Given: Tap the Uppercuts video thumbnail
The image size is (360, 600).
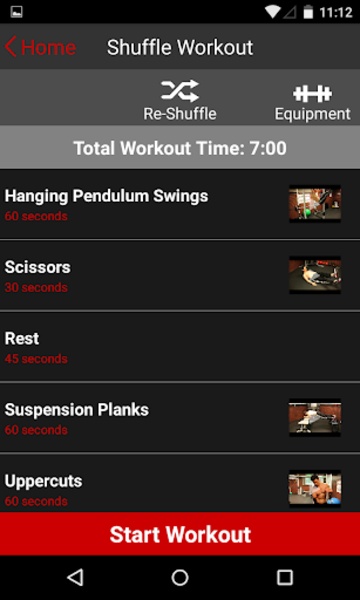Looking at the screenshot, I should click(315, 489).
